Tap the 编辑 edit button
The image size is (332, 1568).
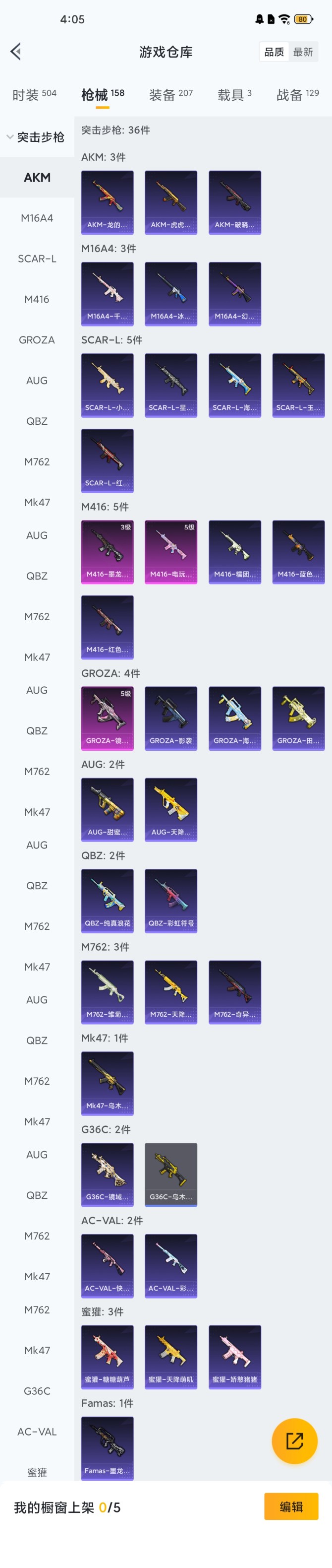291,1506
